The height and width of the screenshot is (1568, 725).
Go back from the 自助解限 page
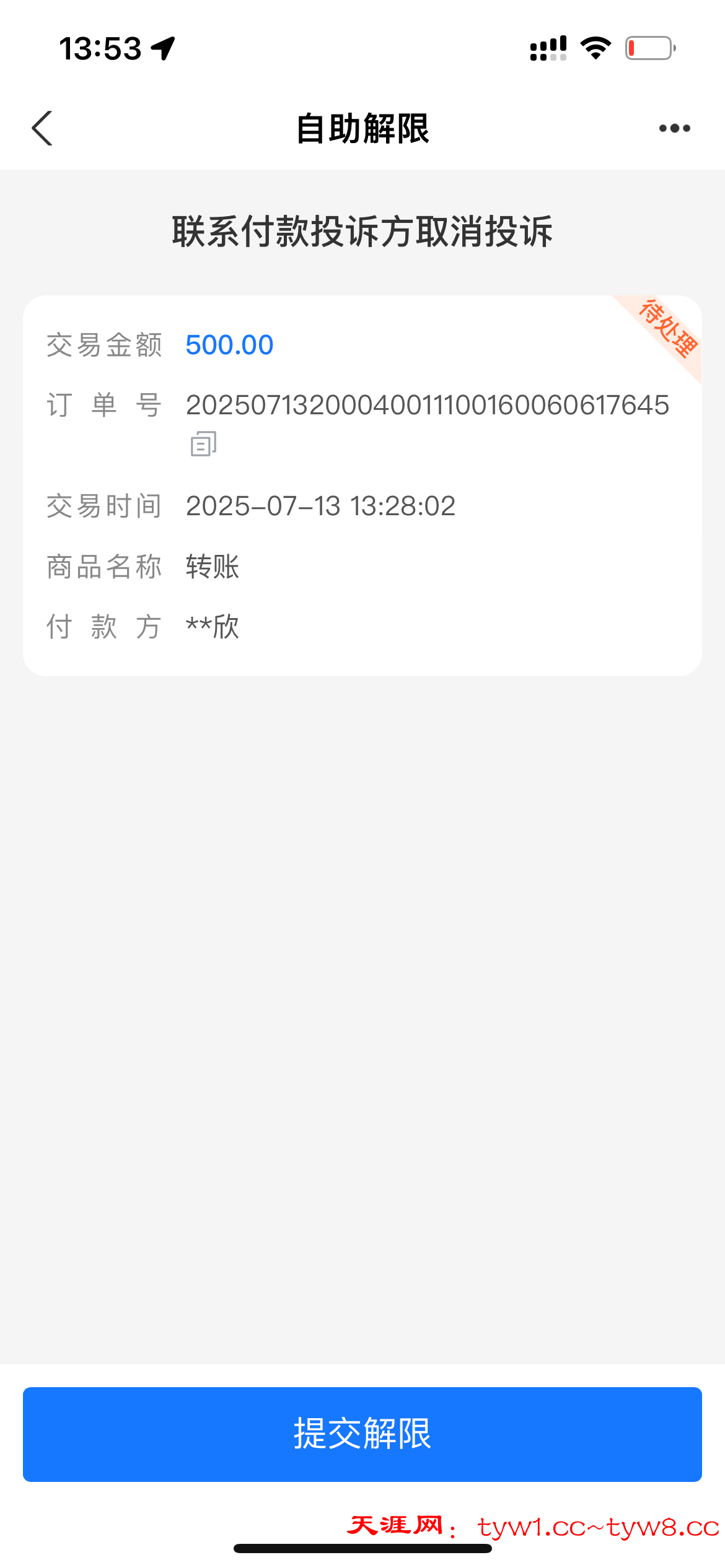[42, 128]
